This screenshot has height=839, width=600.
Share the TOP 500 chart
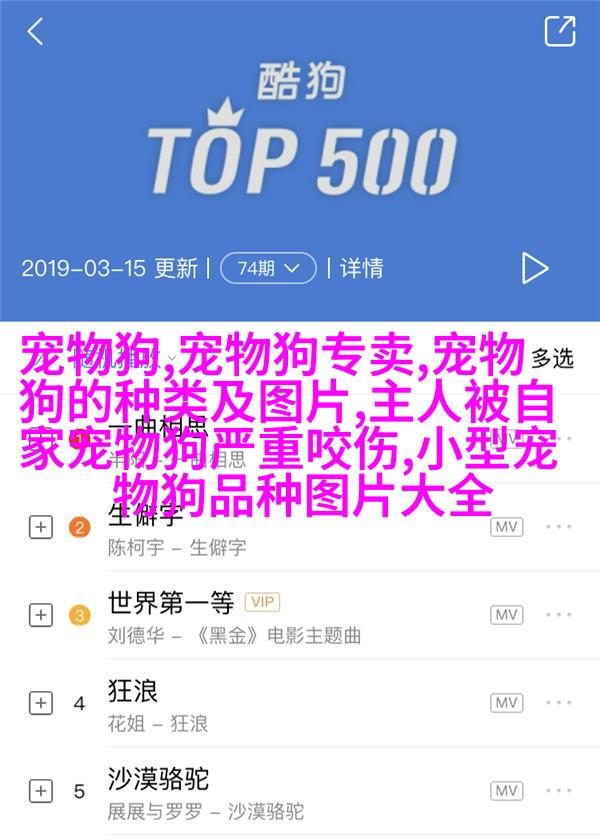pos(559,31)
